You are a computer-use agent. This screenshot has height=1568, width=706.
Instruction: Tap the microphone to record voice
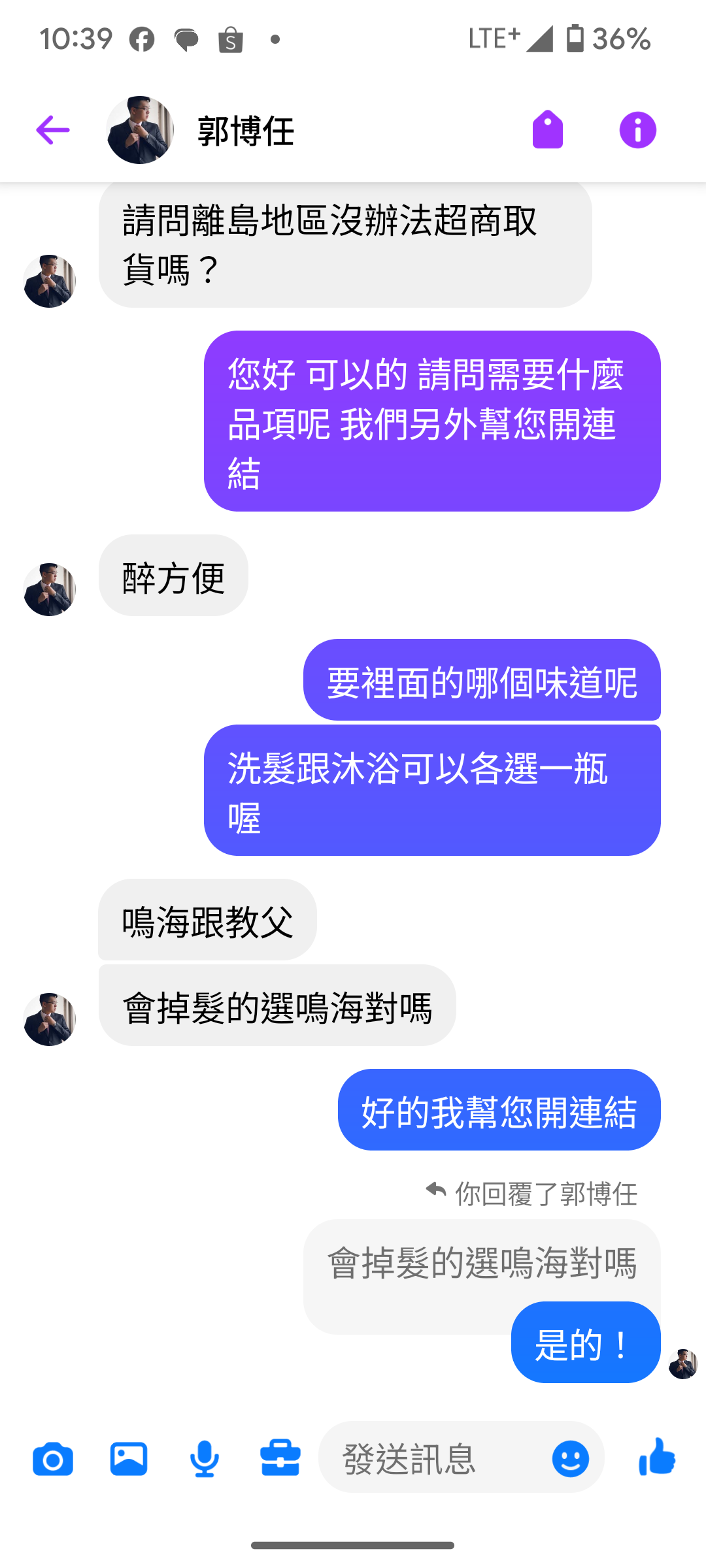205,1460
